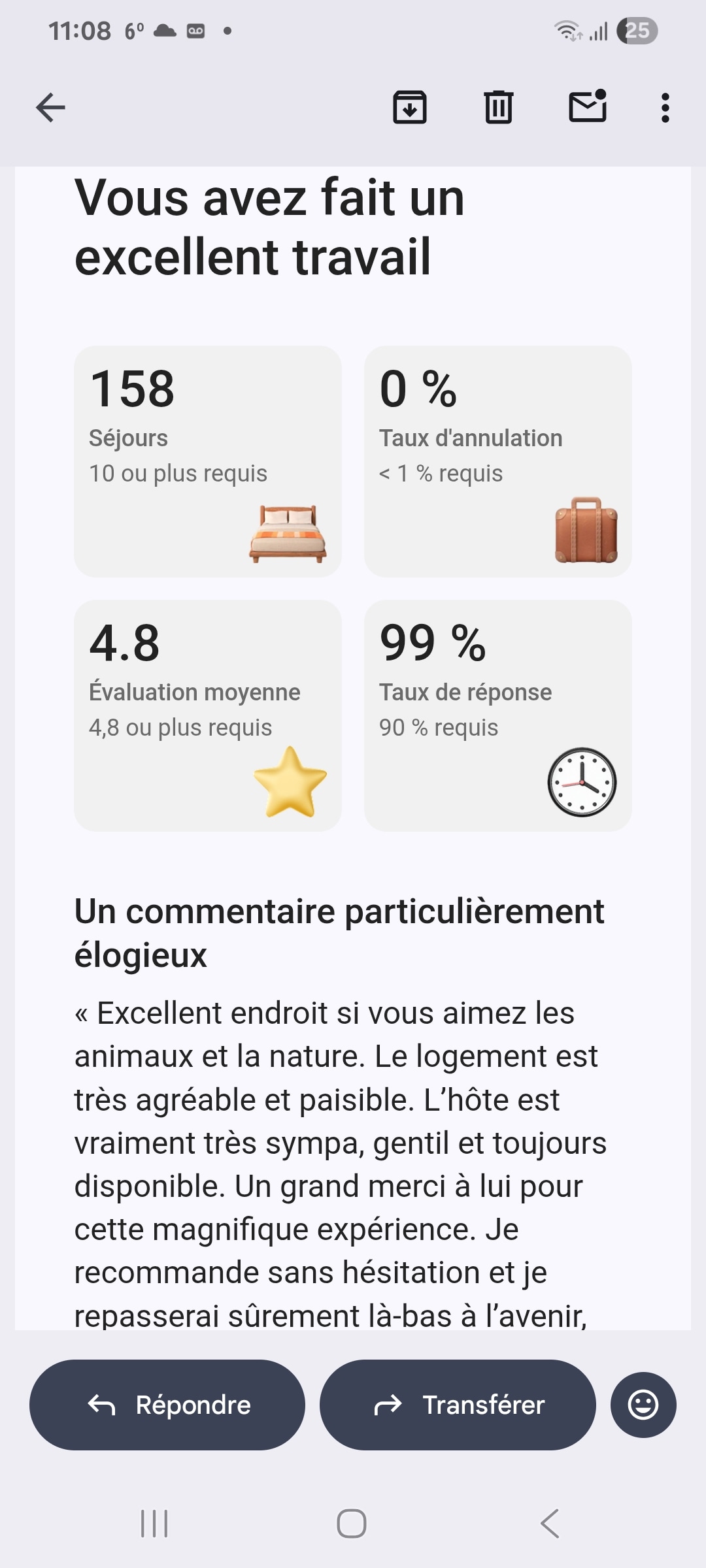Forward the email with Transférer
Image resolution: width=706 pixels, height=1568 pixels.
click(458, 1405)
